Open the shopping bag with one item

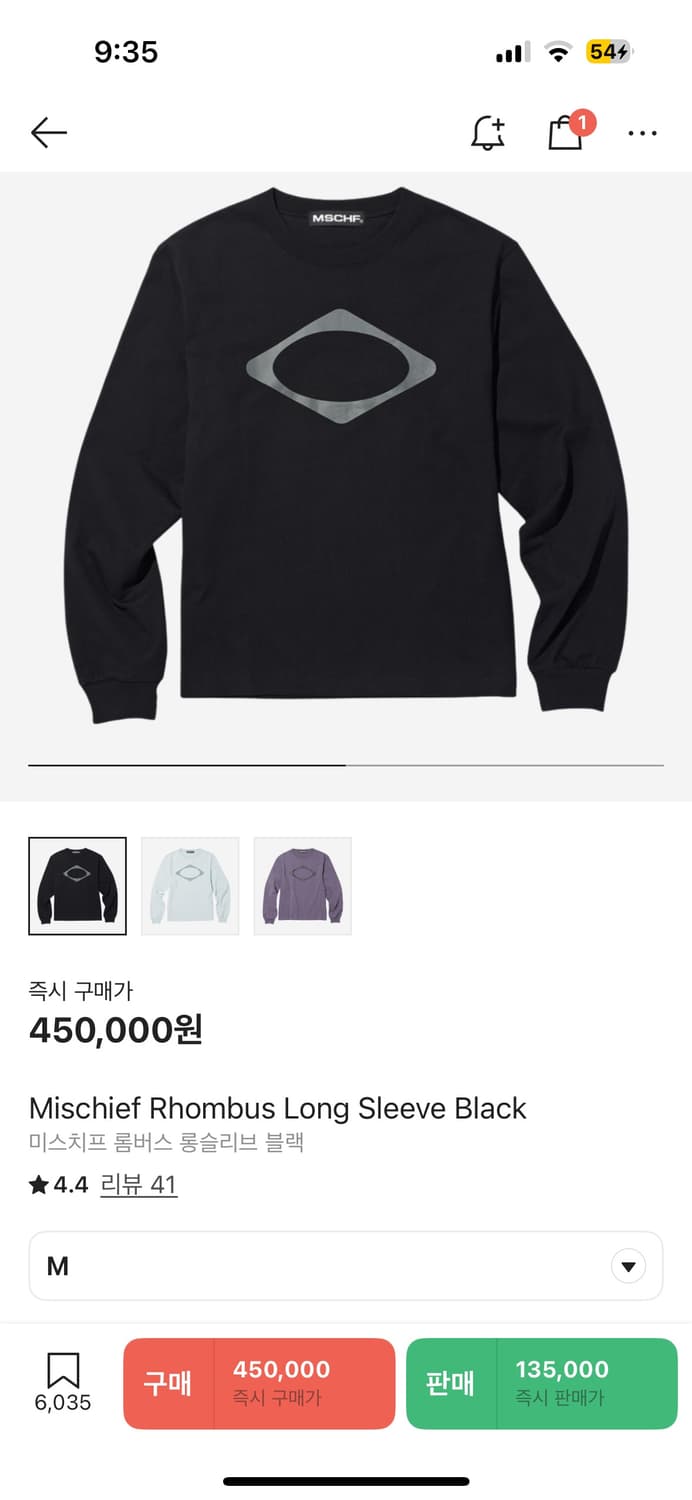coord(567,130)
